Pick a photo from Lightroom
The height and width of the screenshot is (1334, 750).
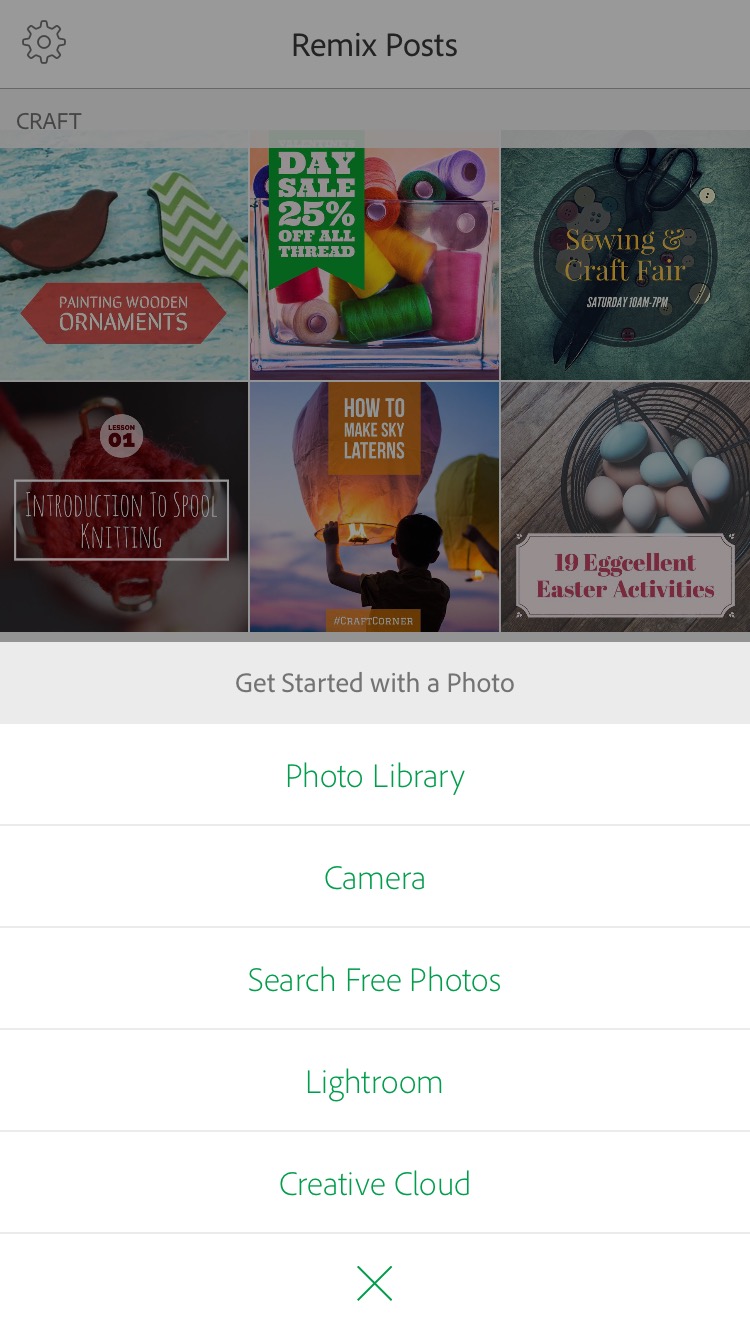[x=375, y=1082]
